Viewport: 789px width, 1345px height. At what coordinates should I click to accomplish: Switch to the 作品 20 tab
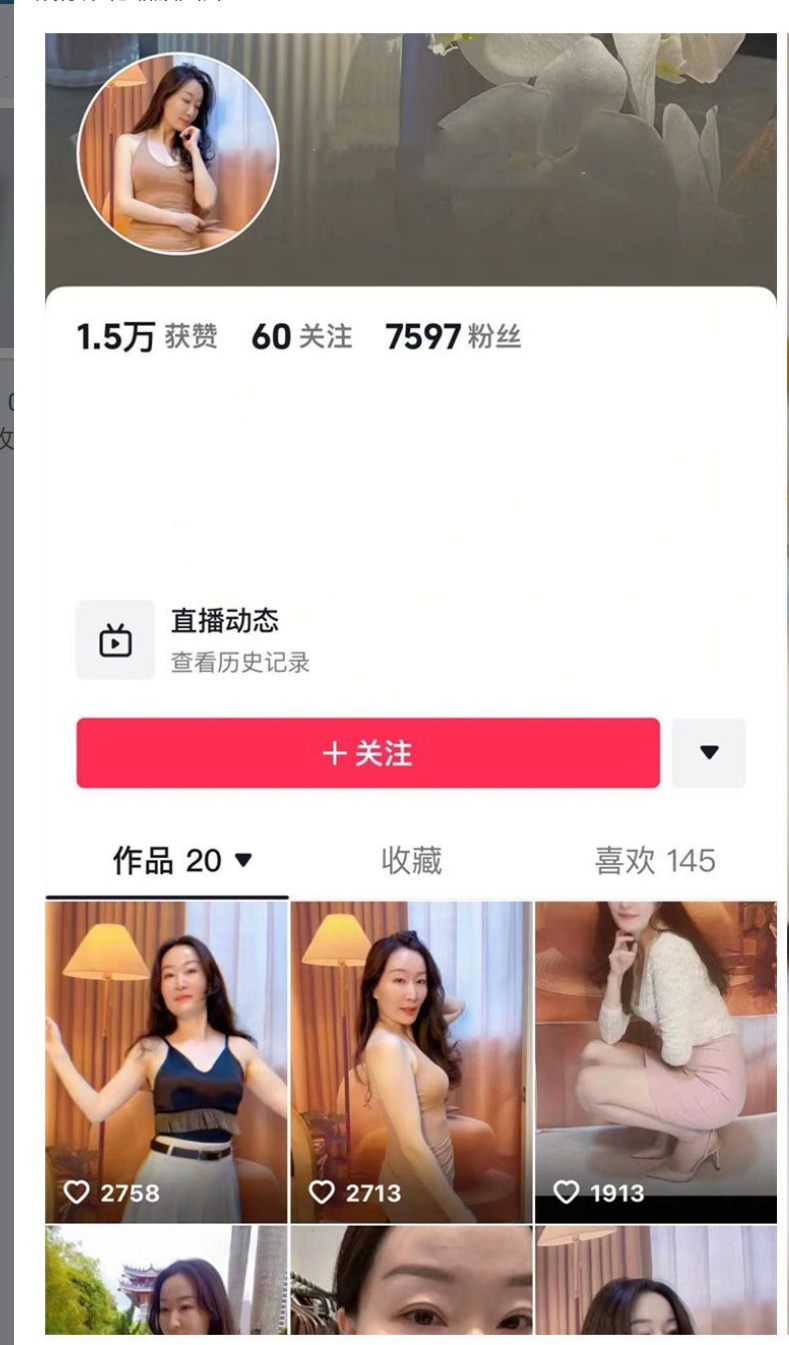pos(182,861)
